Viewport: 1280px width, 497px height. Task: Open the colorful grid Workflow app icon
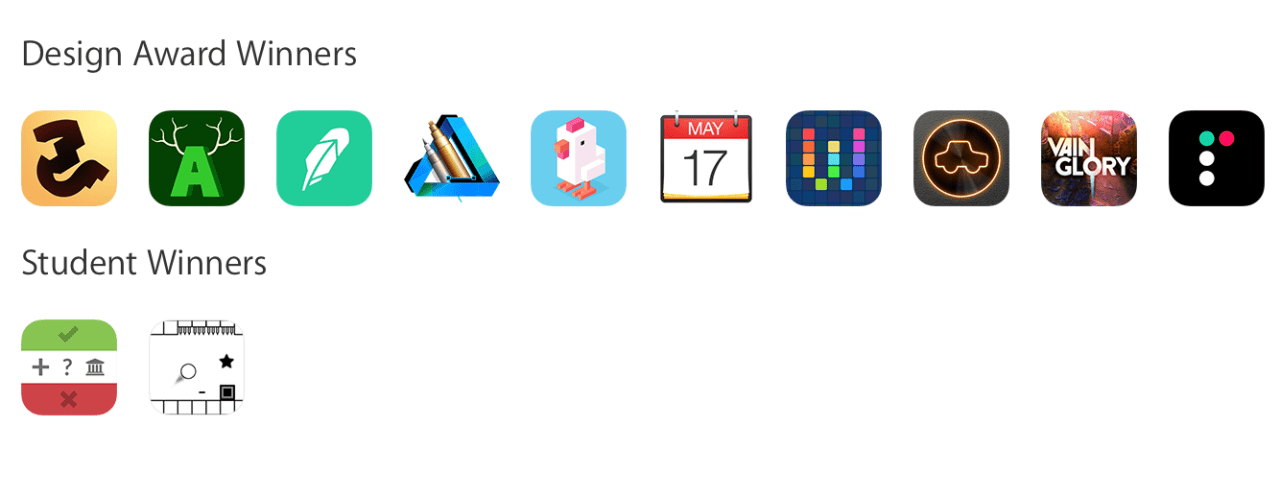click(x=833, y=158)
